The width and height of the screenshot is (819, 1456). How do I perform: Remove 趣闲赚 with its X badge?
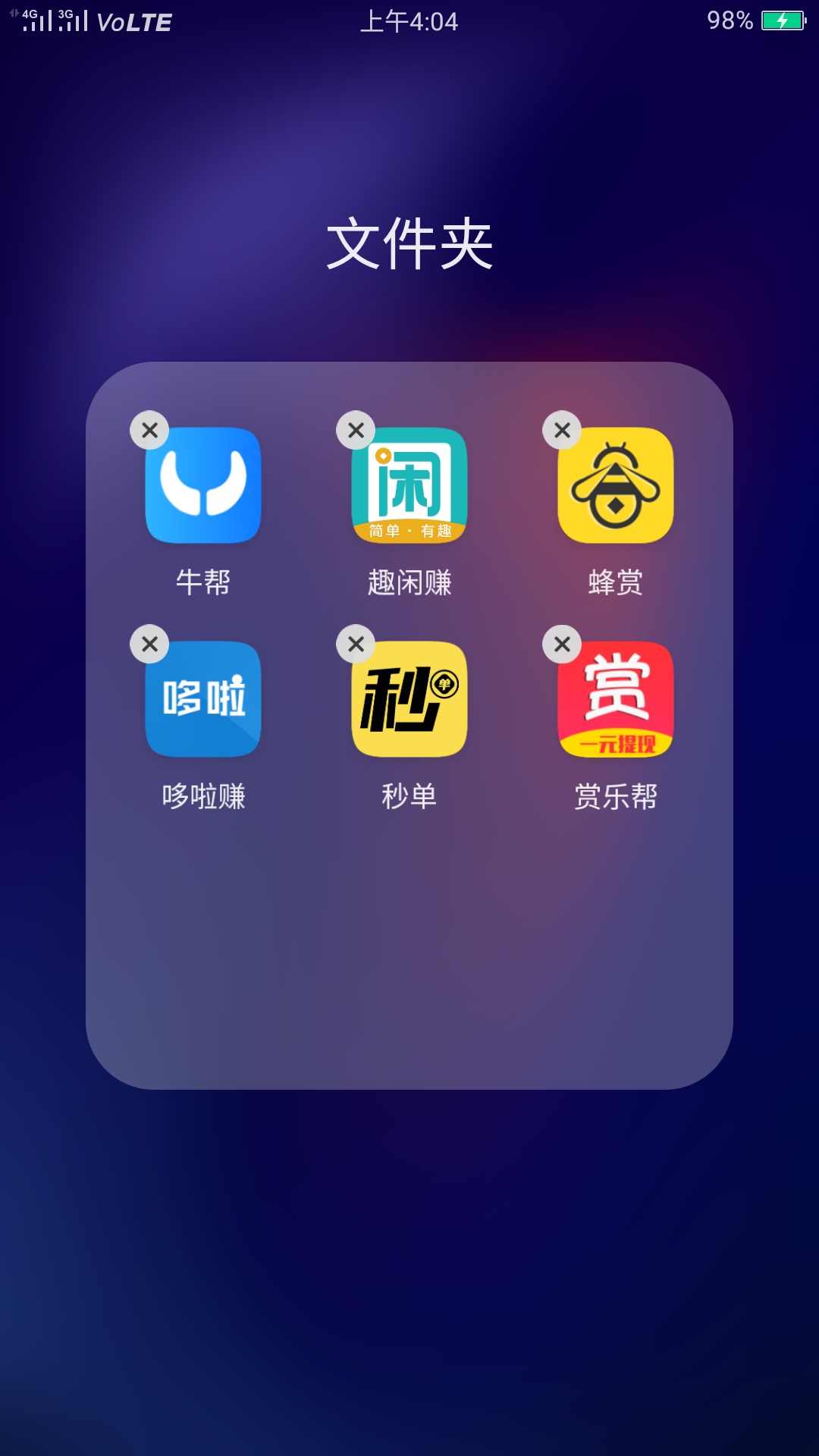pyautogui.click(x=356, y=430)
